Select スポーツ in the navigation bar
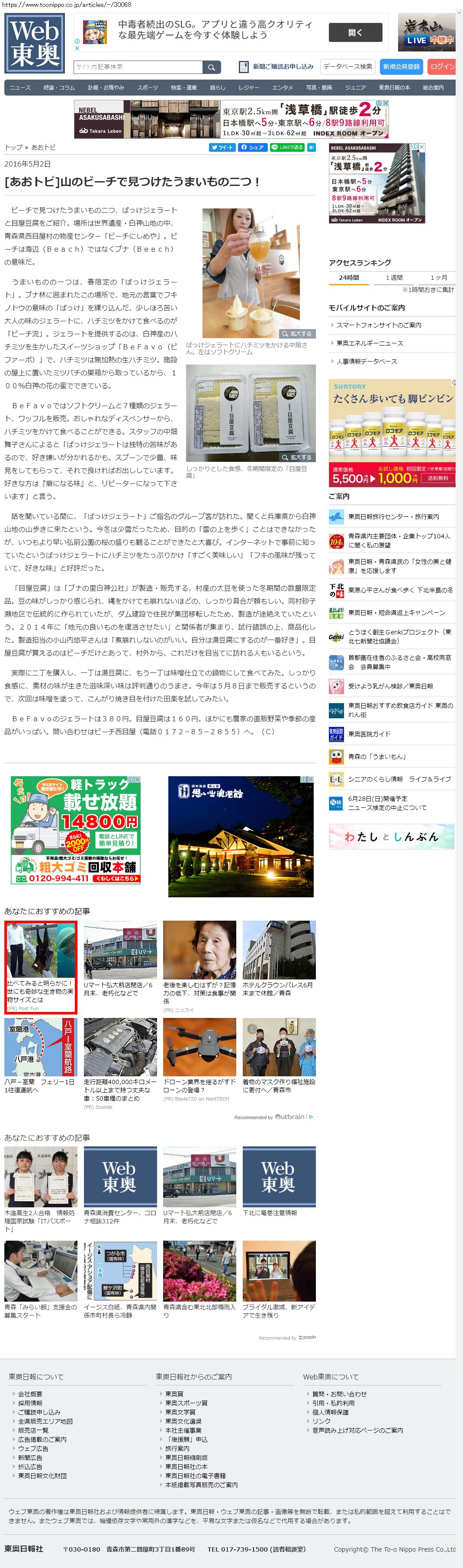Screen dimensions: 463x1568 click(x=148, y=88)
